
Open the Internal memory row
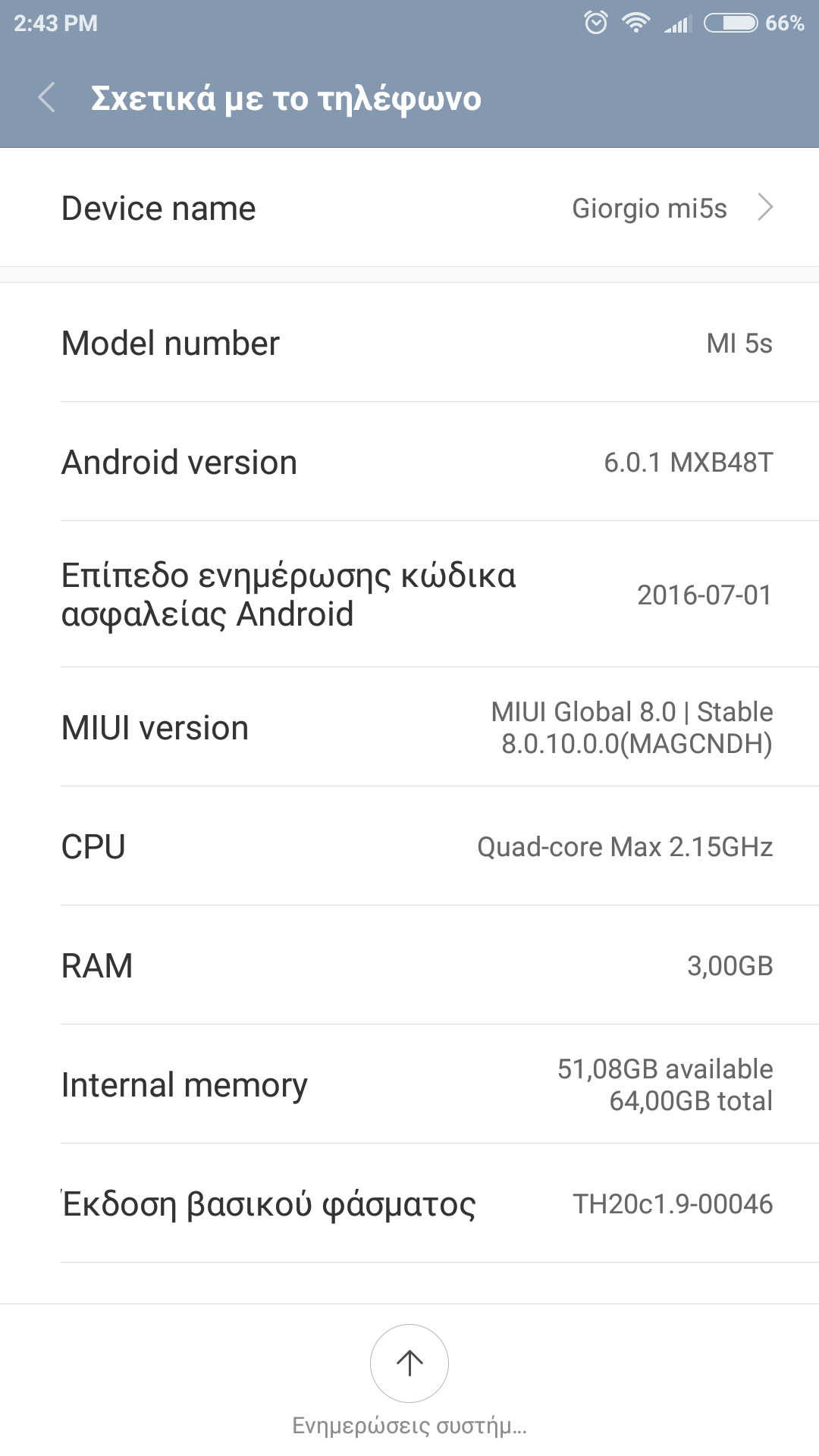(x=409, y=1084)
